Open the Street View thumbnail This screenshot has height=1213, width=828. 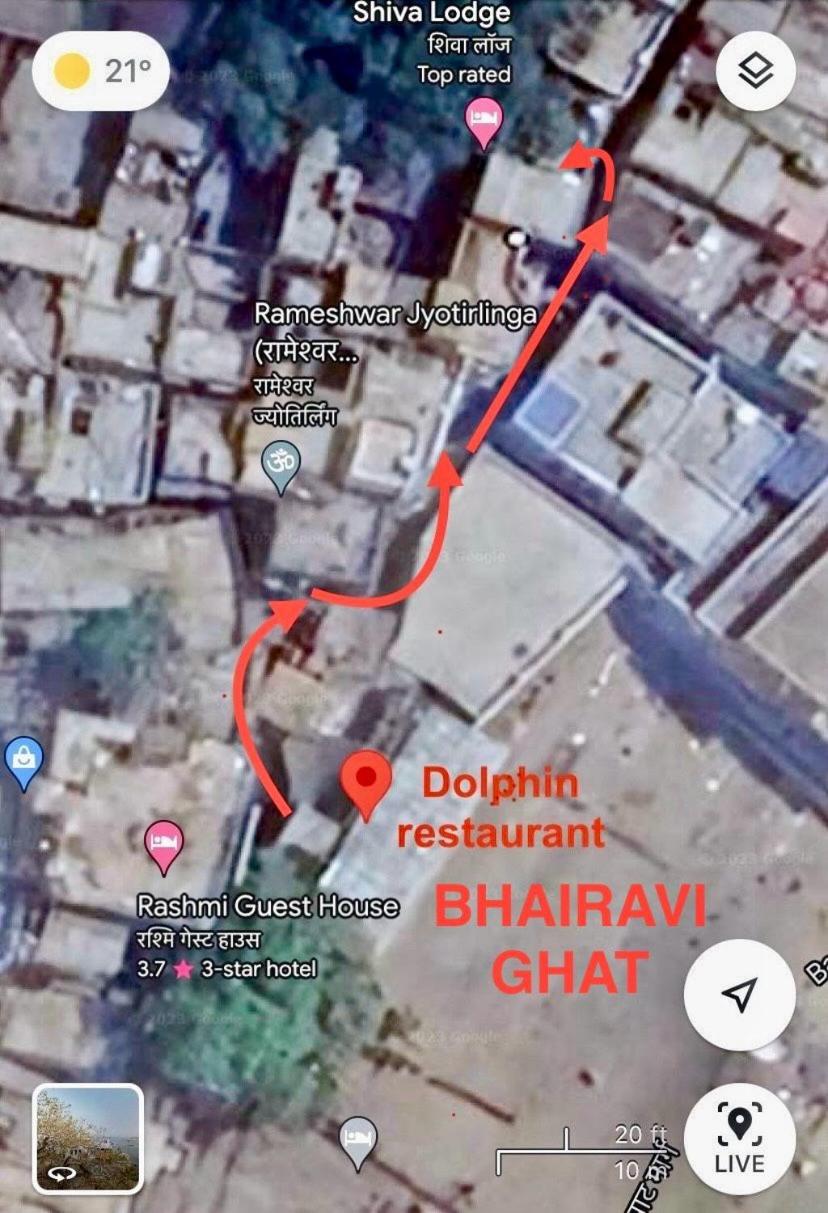[88, 1138]
